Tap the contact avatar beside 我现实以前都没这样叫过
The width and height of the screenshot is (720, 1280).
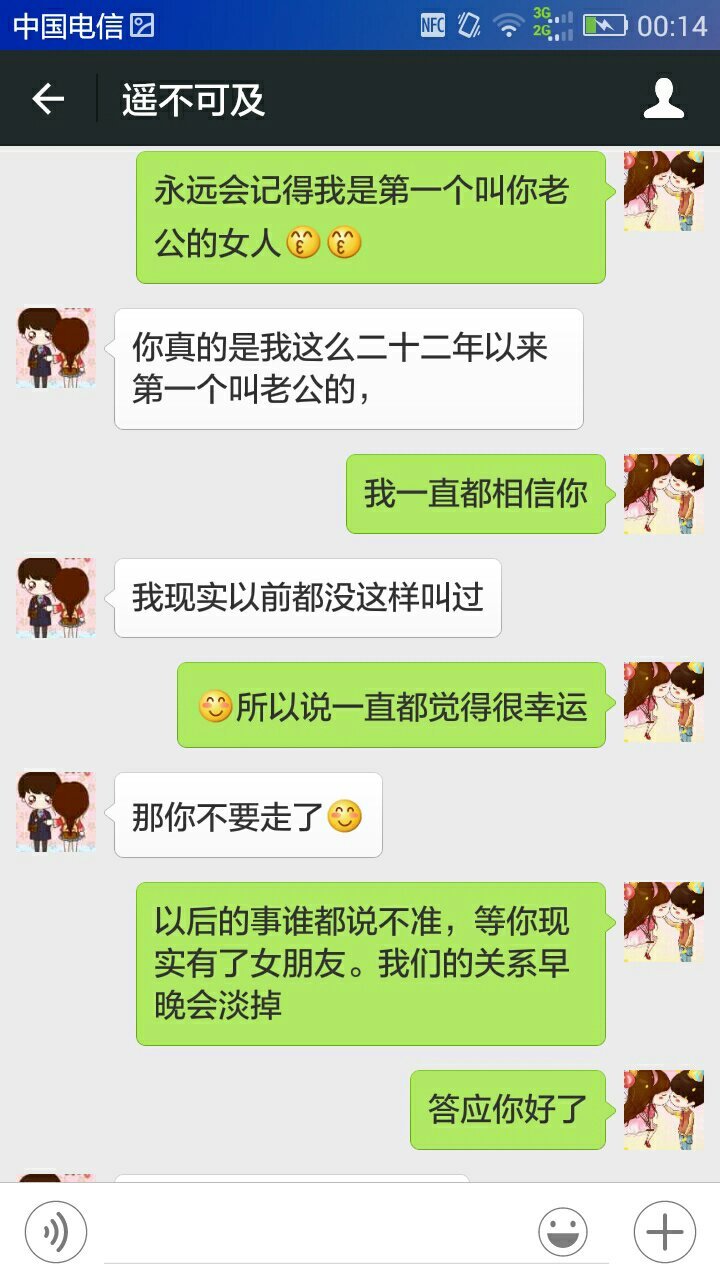(x=56, y=598)
